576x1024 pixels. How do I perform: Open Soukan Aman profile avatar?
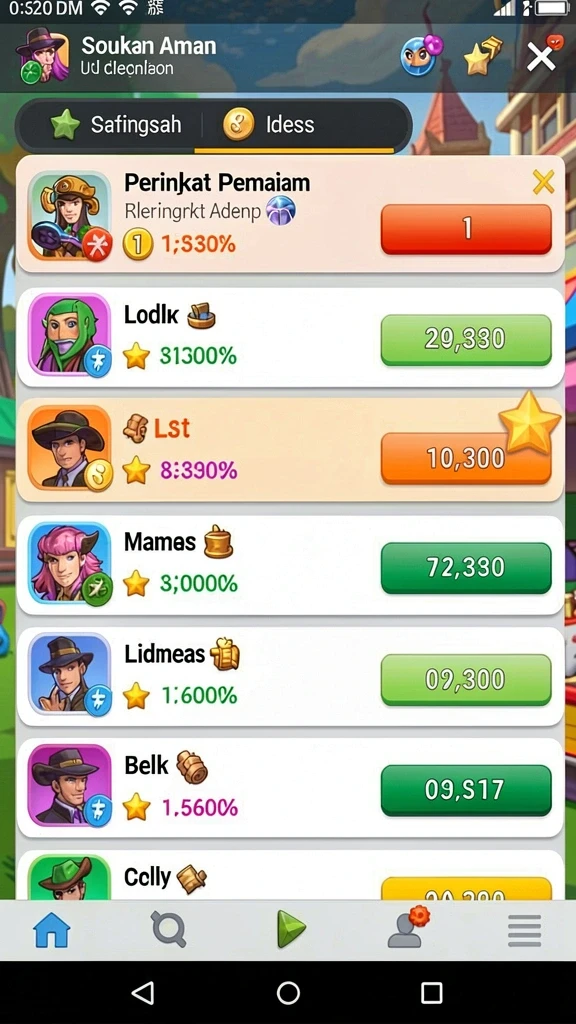42,56
